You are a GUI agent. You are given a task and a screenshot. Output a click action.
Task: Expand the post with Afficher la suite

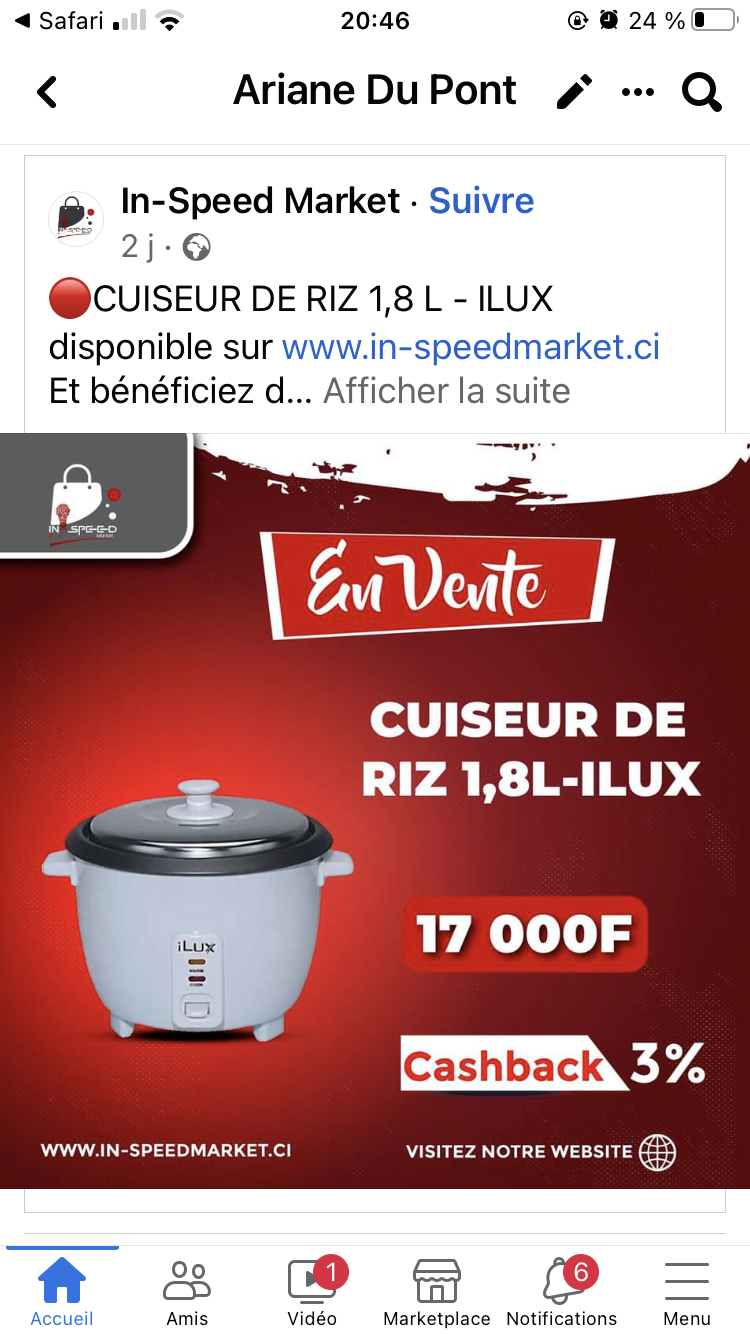coord(446,390)
